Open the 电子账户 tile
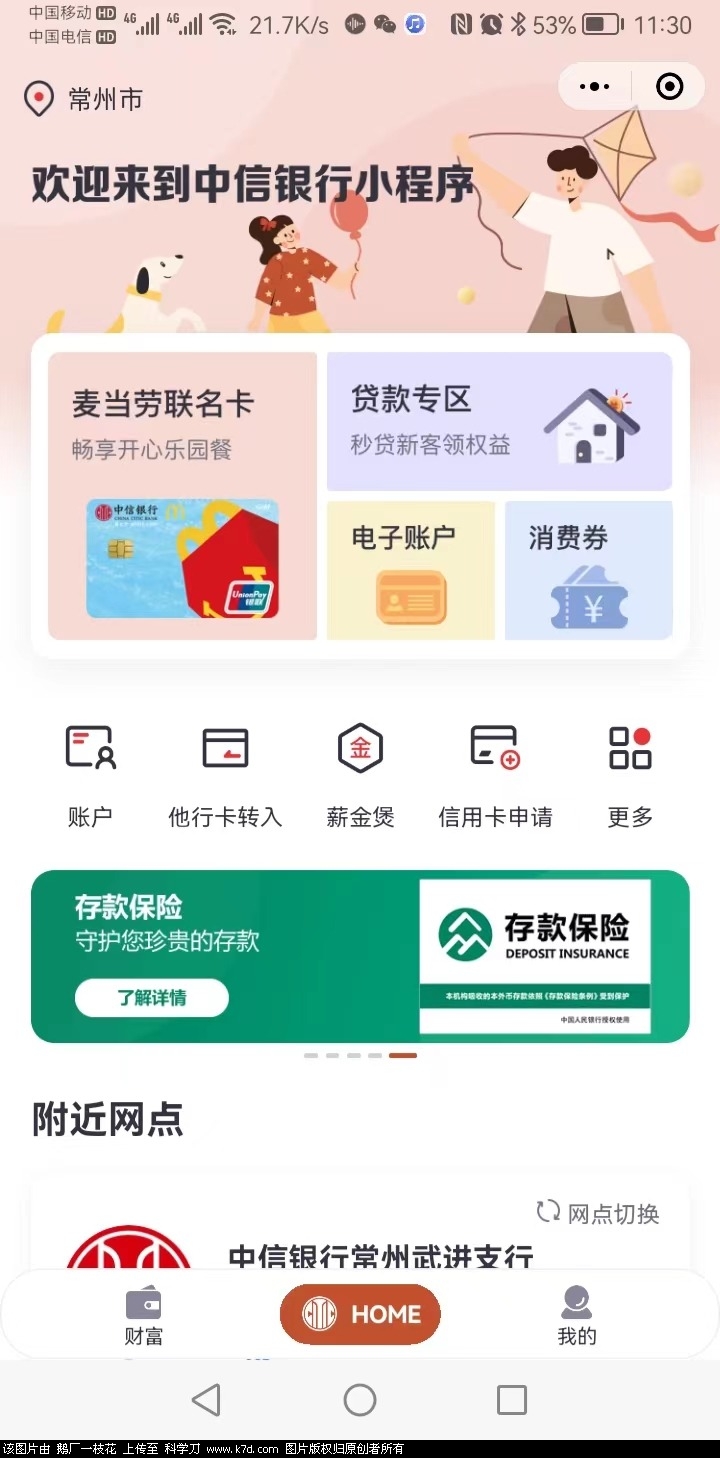 (x=411, y=570)
